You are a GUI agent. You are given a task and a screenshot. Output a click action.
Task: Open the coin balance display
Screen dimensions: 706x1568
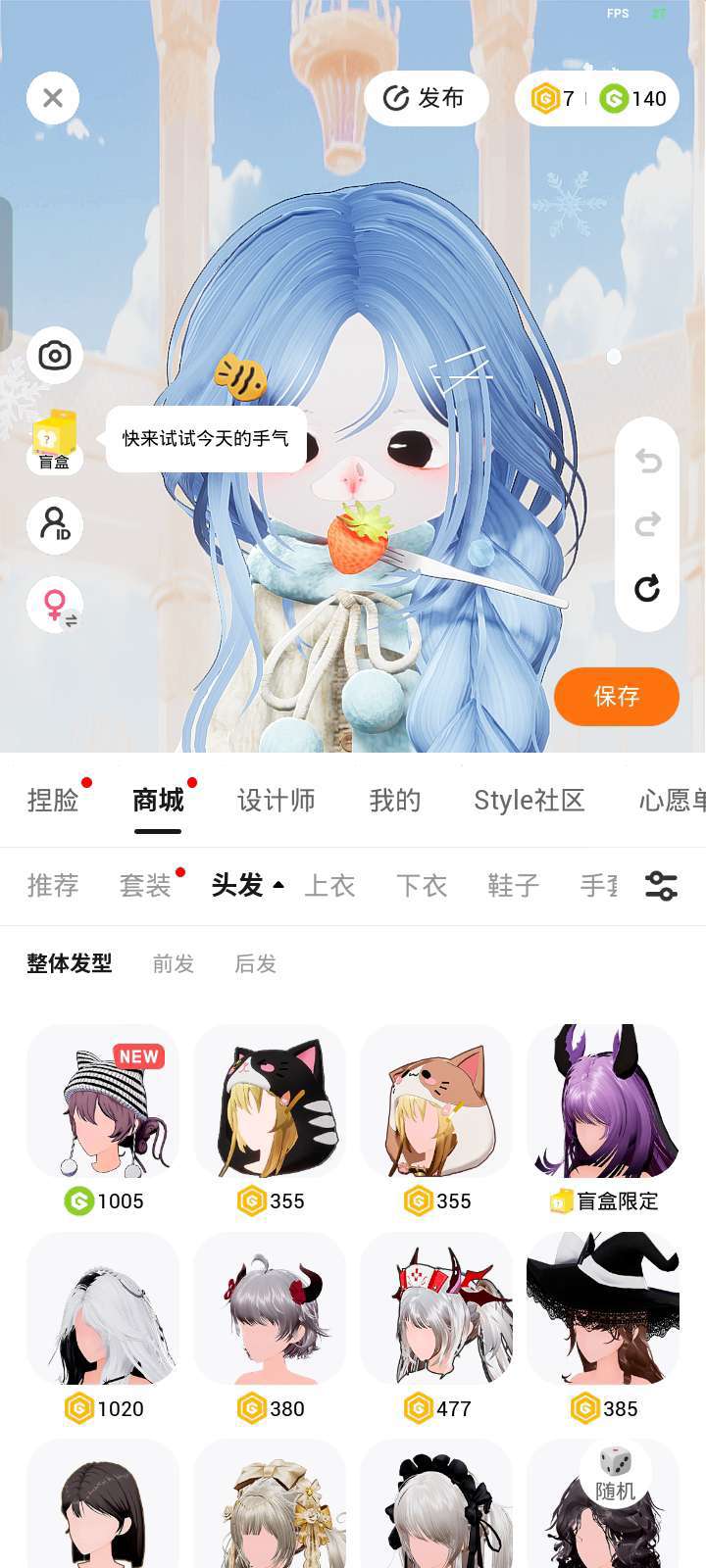pyautogui.click(x=597, y=98)
